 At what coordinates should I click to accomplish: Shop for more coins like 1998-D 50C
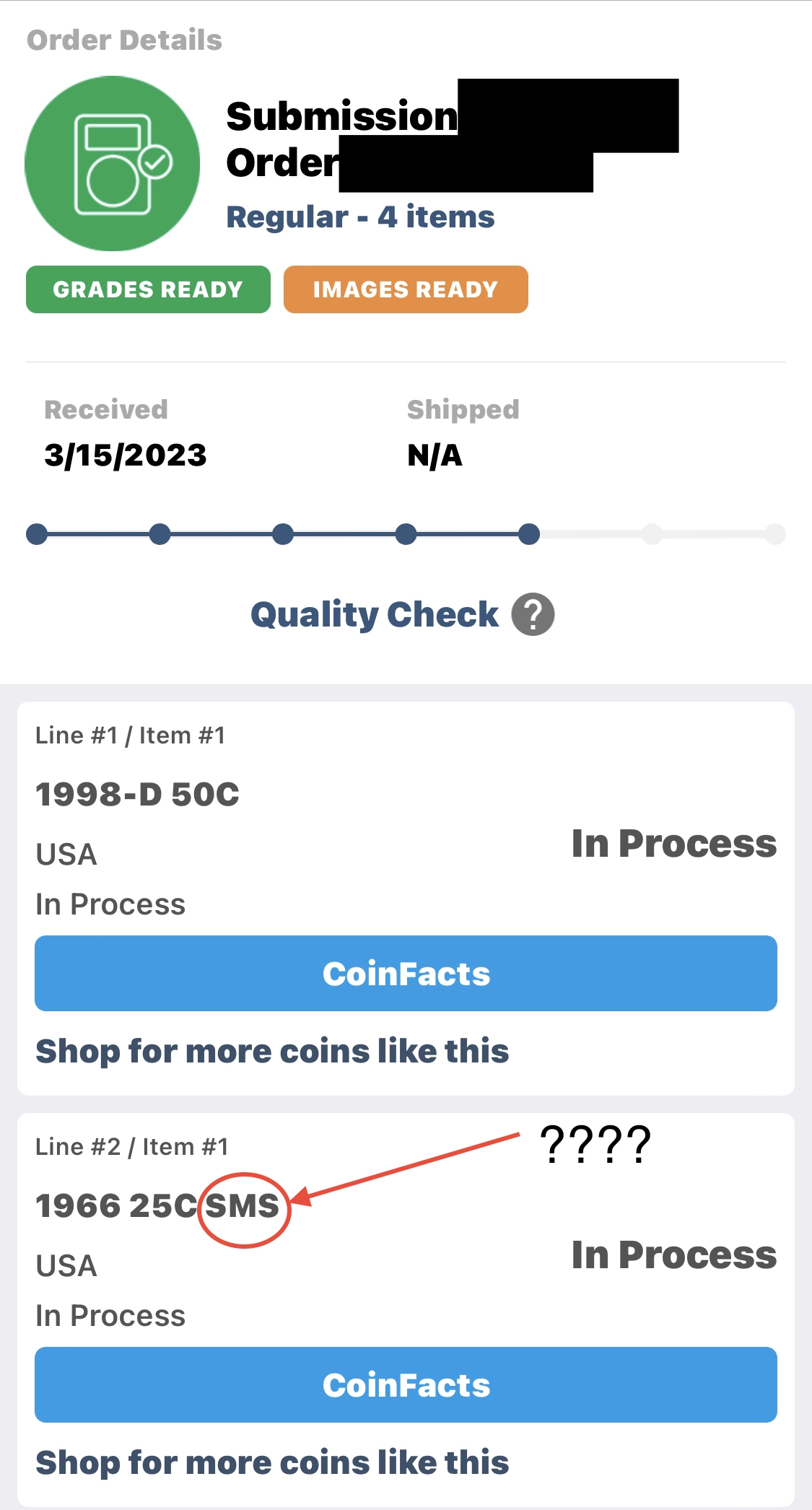click(x=272, y=1051)
